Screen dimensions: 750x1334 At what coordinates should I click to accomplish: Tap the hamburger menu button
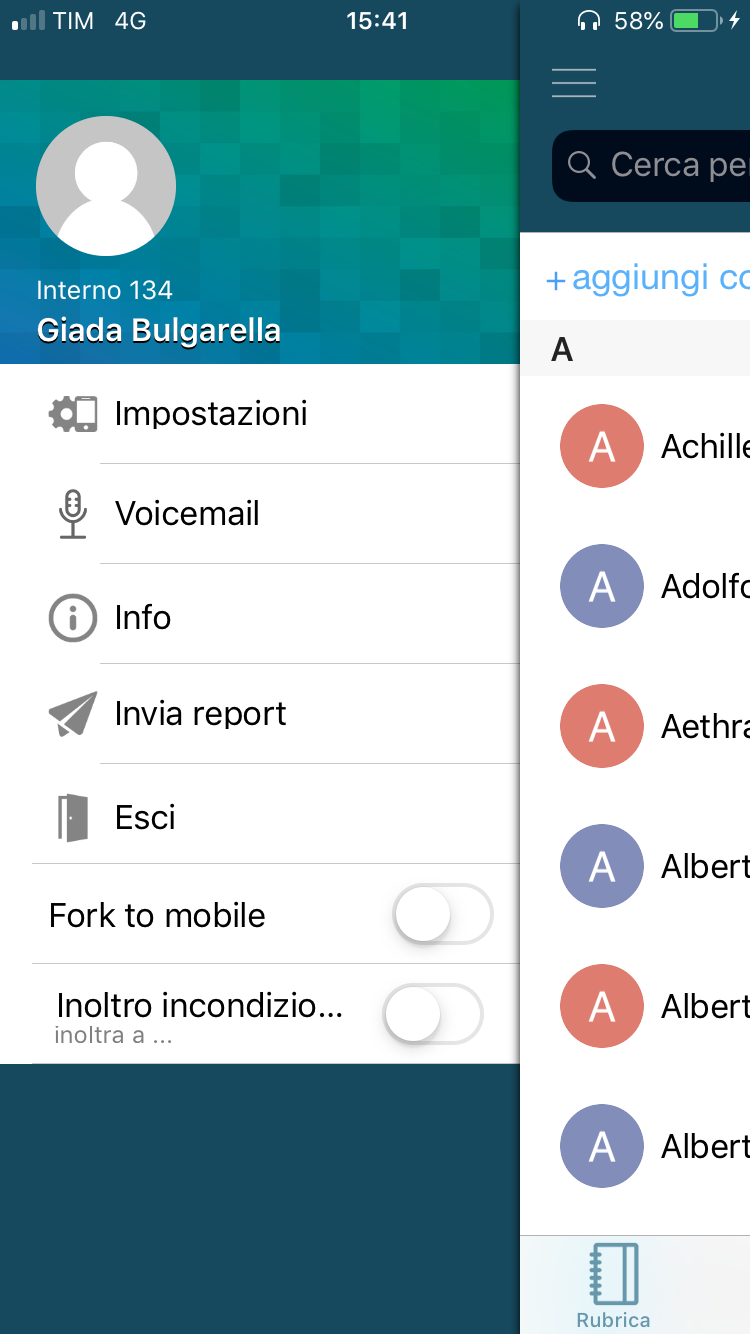pos(574,82)
